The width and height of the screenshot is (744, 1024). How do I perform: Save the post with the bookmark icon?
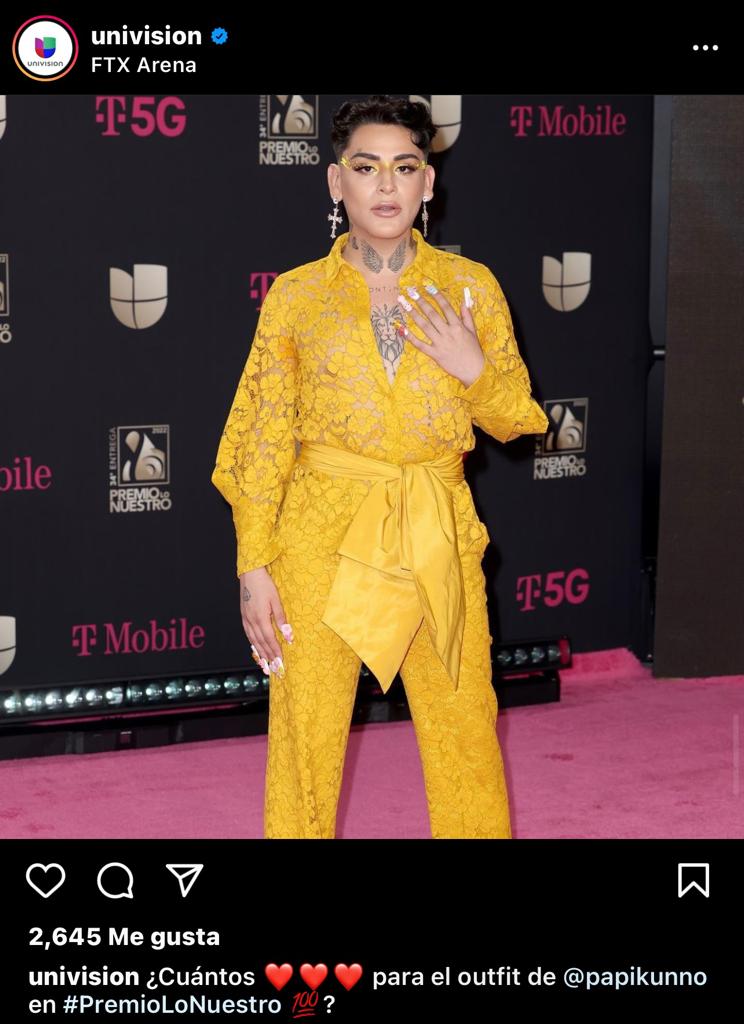(x=693, y=880)
